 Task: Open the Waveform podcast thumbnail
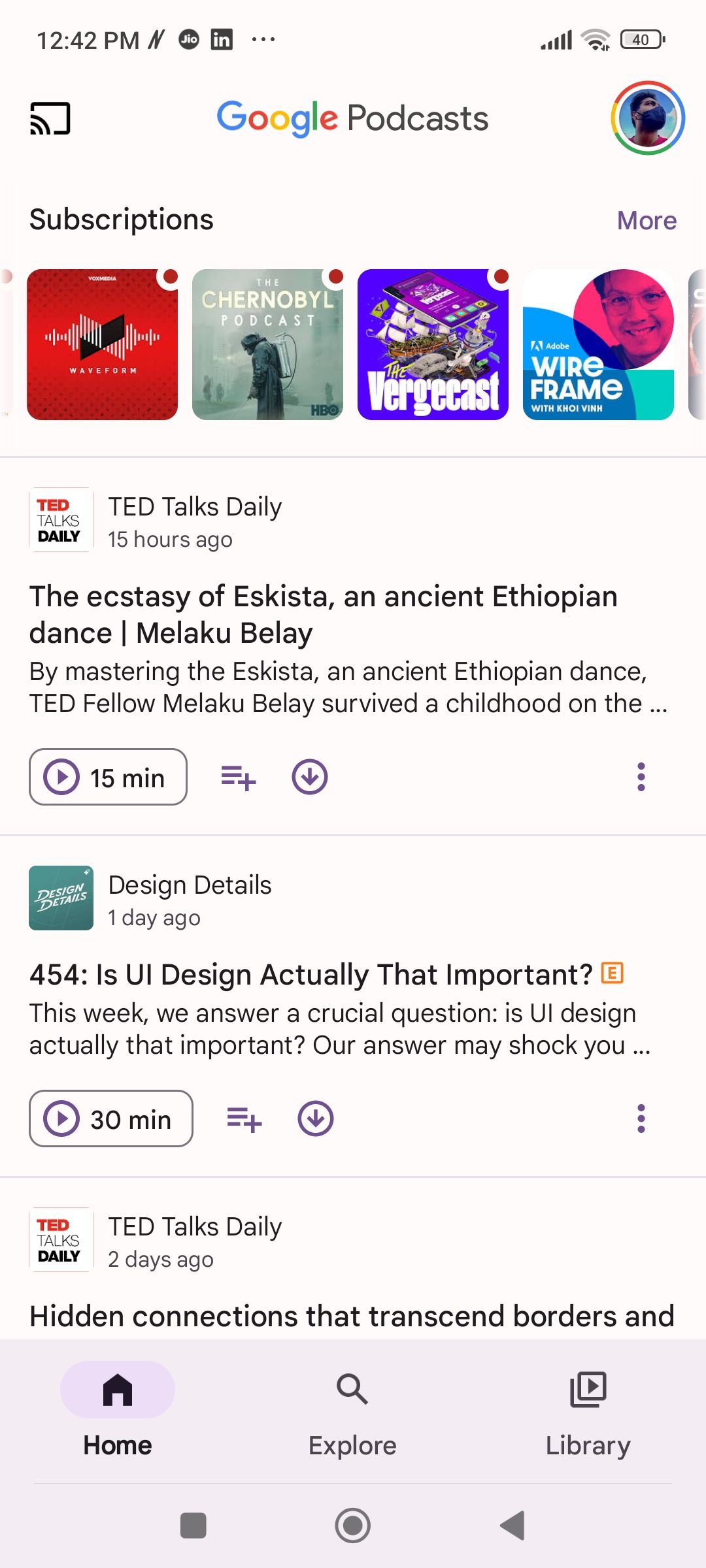click(103, 343)
